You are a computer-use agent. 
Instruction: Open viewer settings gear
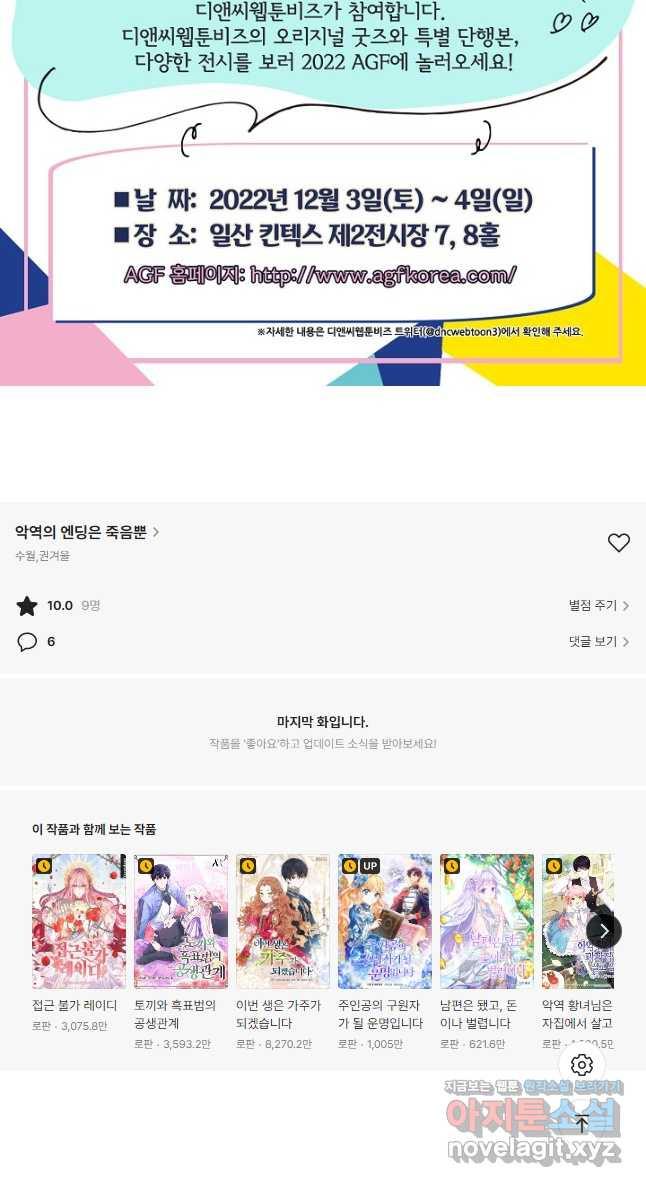(x=582, y=1065)
